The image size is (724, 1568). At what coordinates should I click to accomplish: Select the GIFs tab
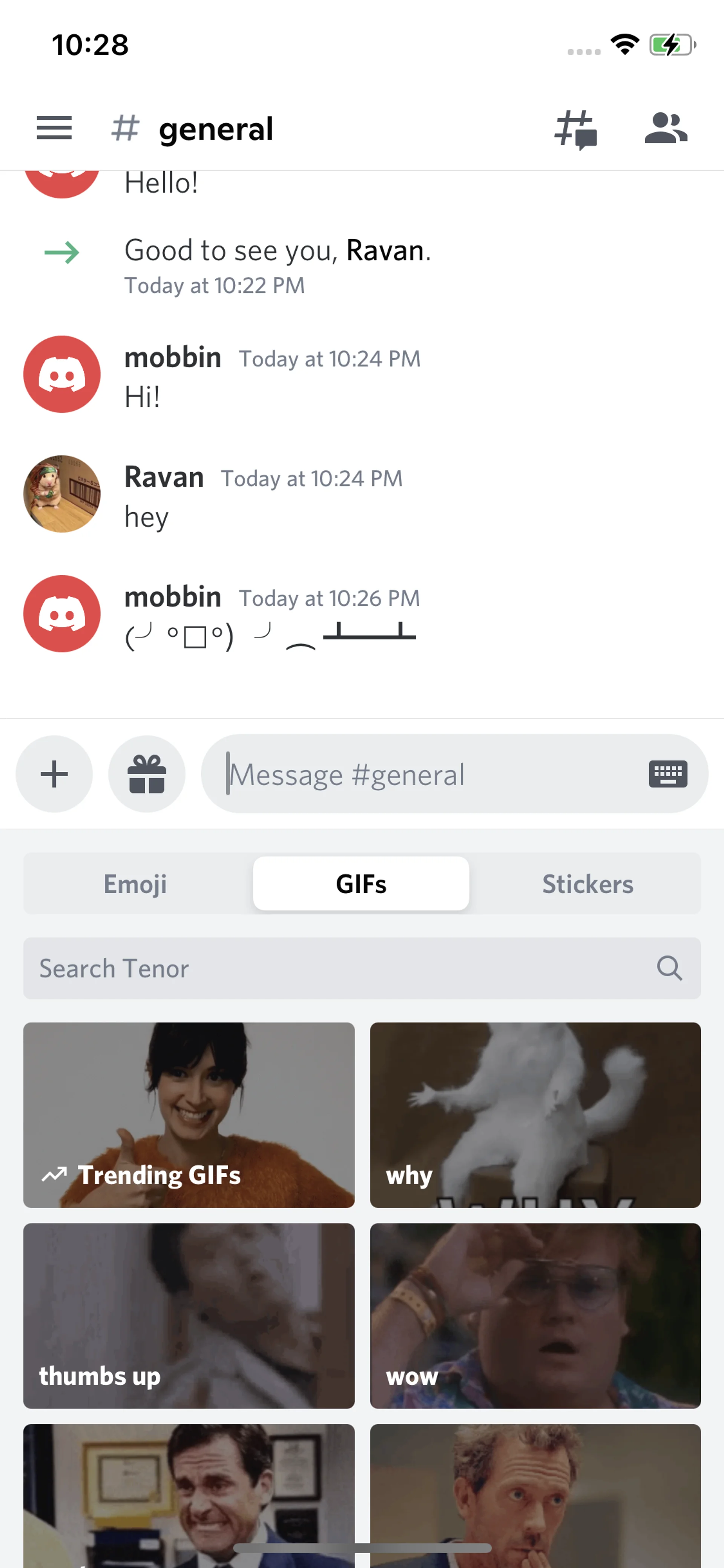coord(361,884)
